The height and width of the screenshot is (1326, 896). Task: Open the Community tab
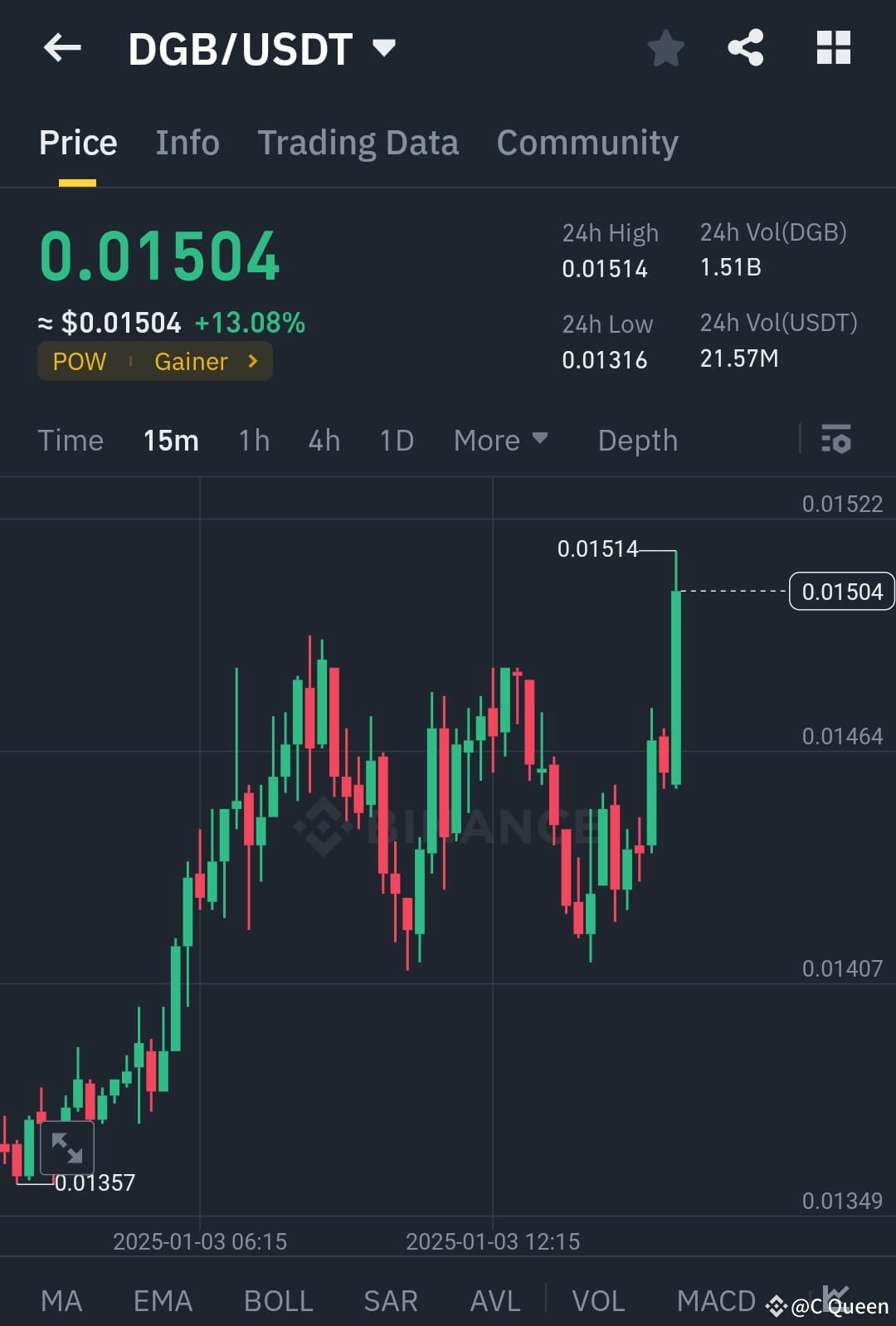click(x=587, y=142)
